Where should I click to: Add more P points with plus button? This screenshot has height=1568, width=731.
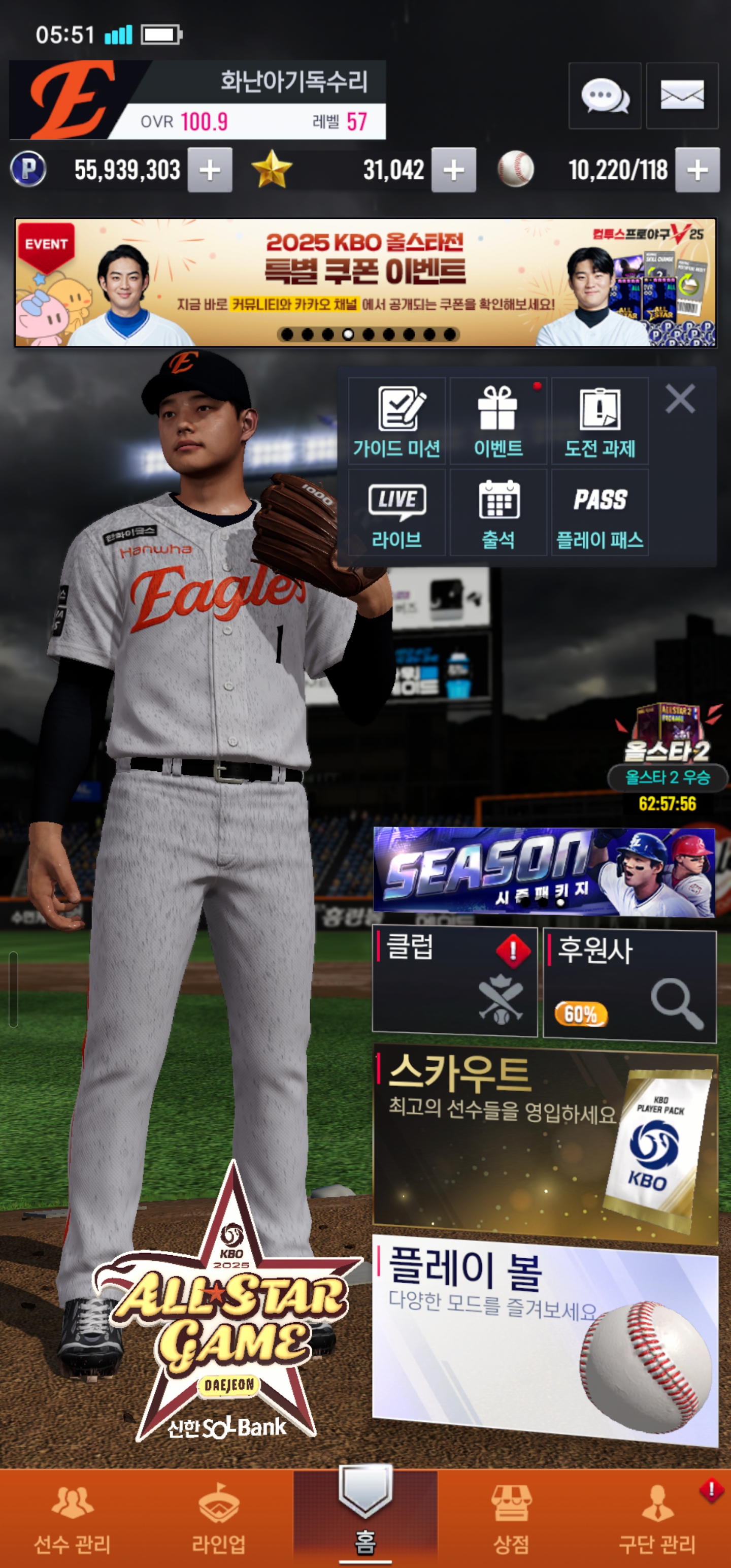209,170
